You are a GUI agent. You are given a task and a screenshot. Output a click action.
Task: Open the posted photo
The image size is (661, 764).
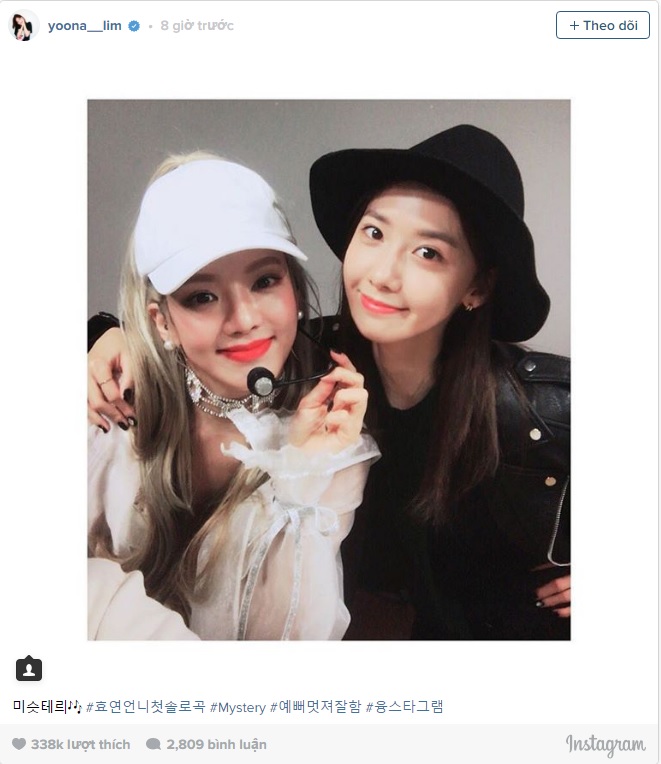[x=328, y=369]
